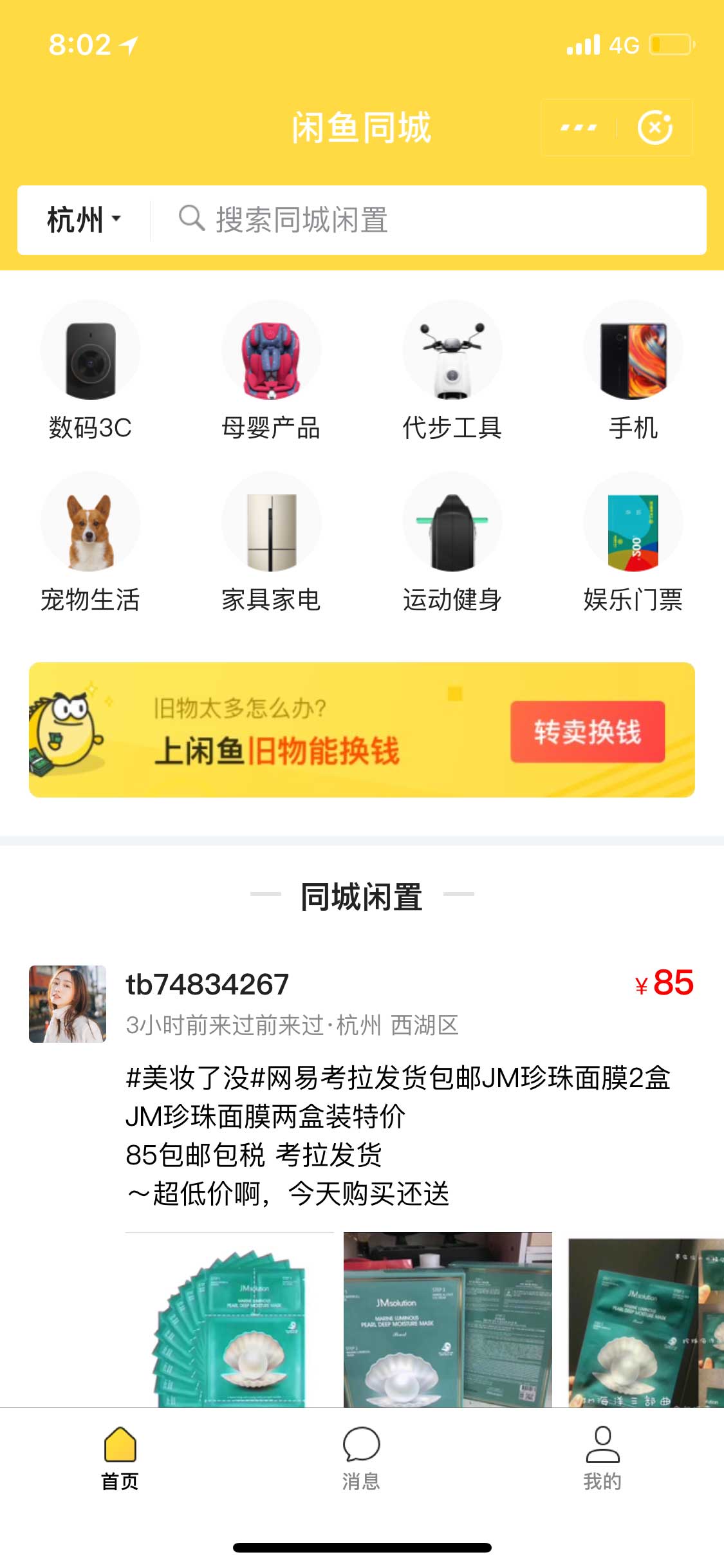Open the 代步工具 category

tap(452, 370)
